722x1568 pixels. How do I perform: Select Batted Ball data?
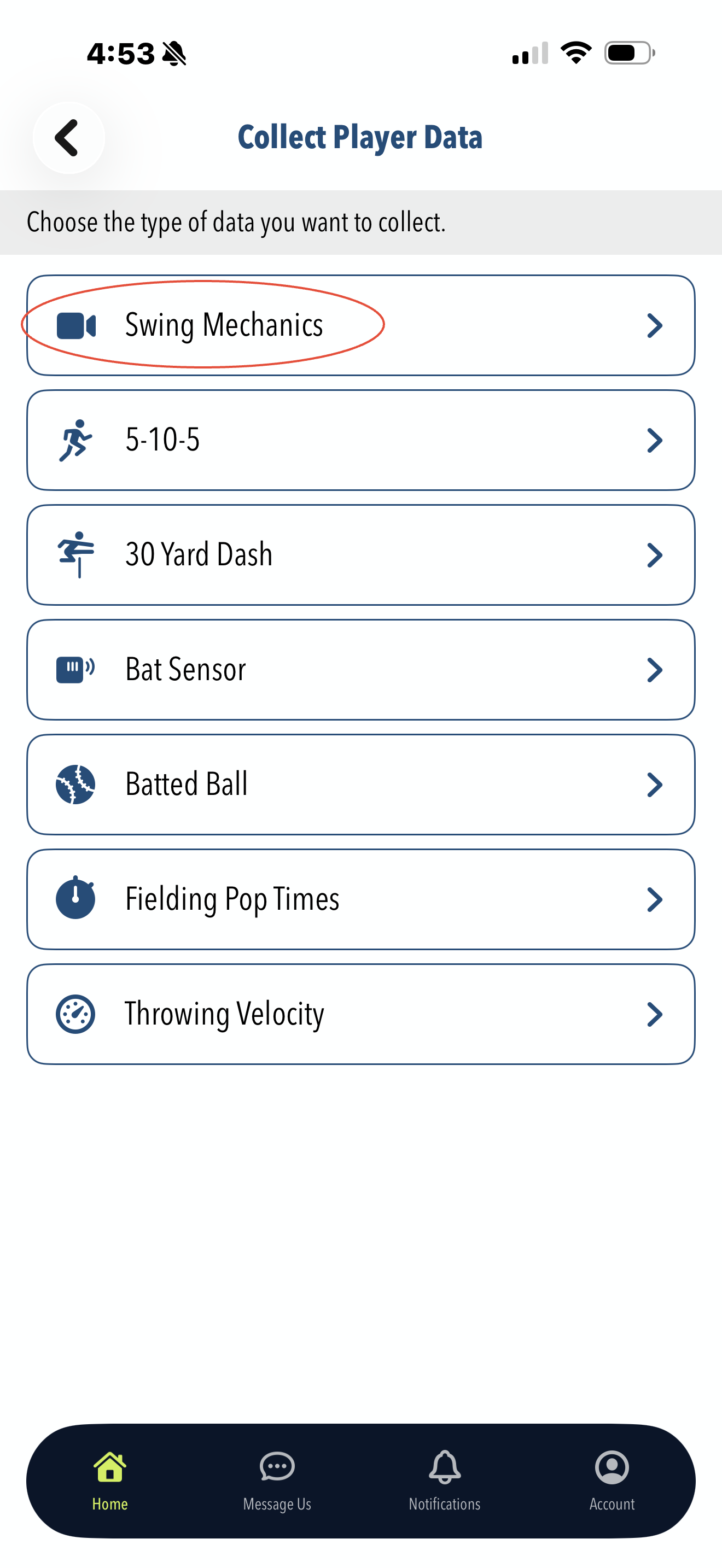click(x=360, y=784)
